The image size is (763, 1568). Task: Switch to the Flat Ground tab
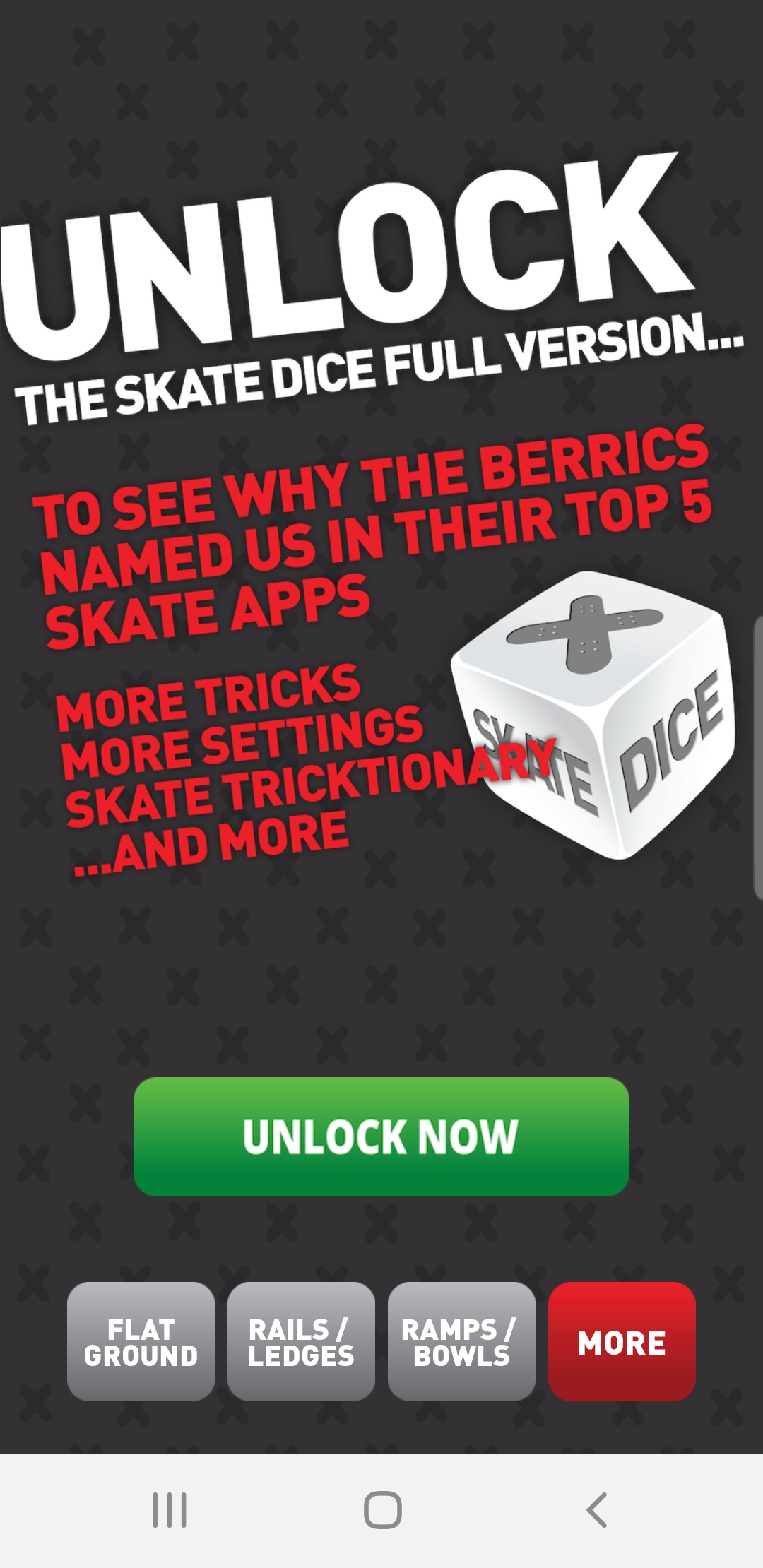[141, 1341]
